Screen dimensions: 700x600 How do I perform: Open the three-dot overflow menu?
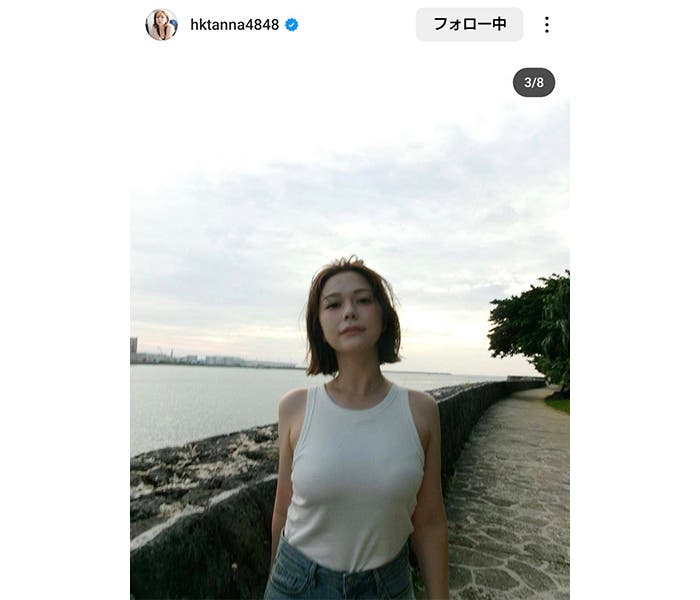(546, 25)
